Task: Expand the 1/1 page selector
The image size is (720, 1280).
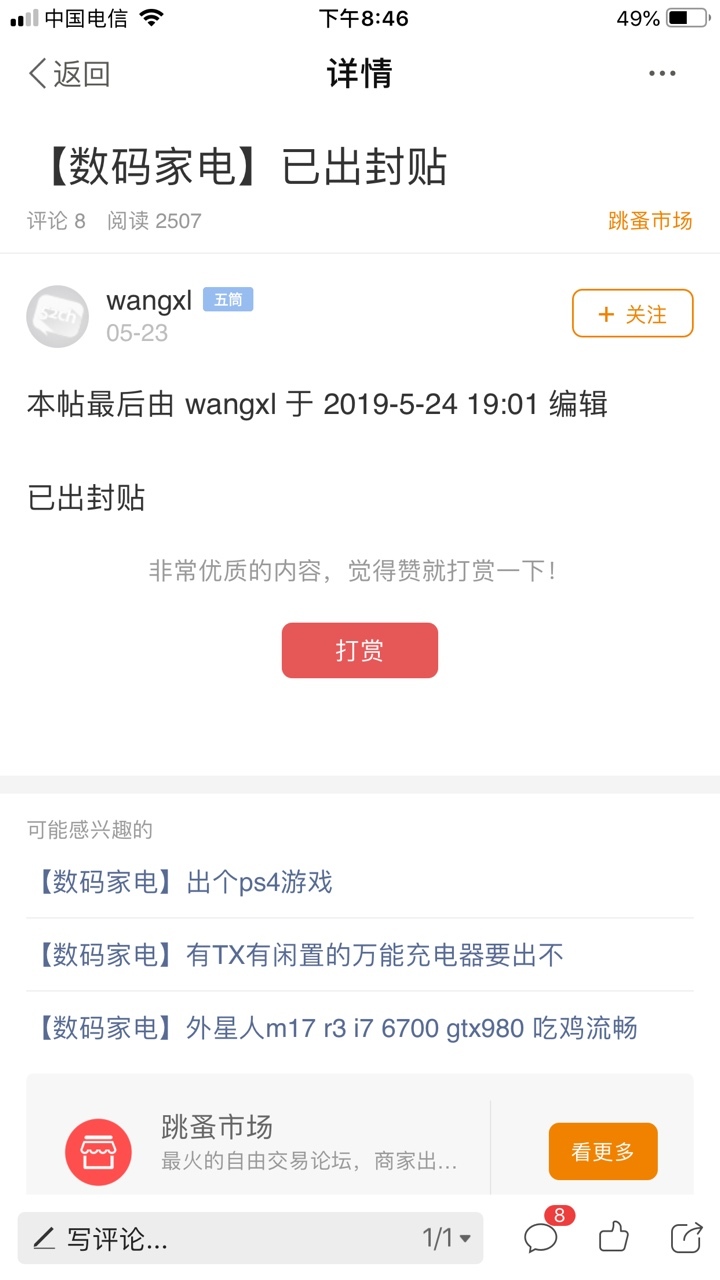Action: 446,1239
